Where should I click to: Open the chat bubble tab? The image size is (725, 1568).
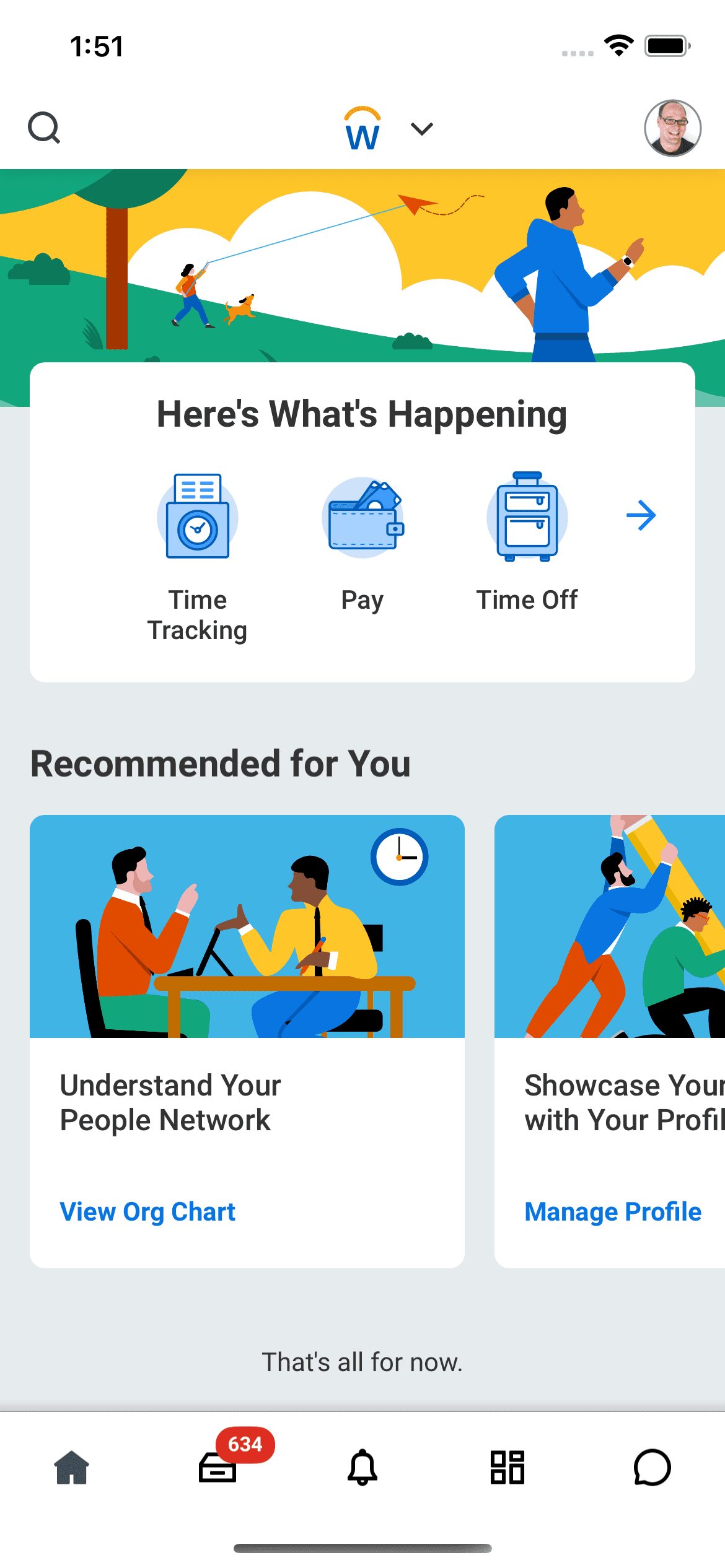click(x=652, y=1467)
